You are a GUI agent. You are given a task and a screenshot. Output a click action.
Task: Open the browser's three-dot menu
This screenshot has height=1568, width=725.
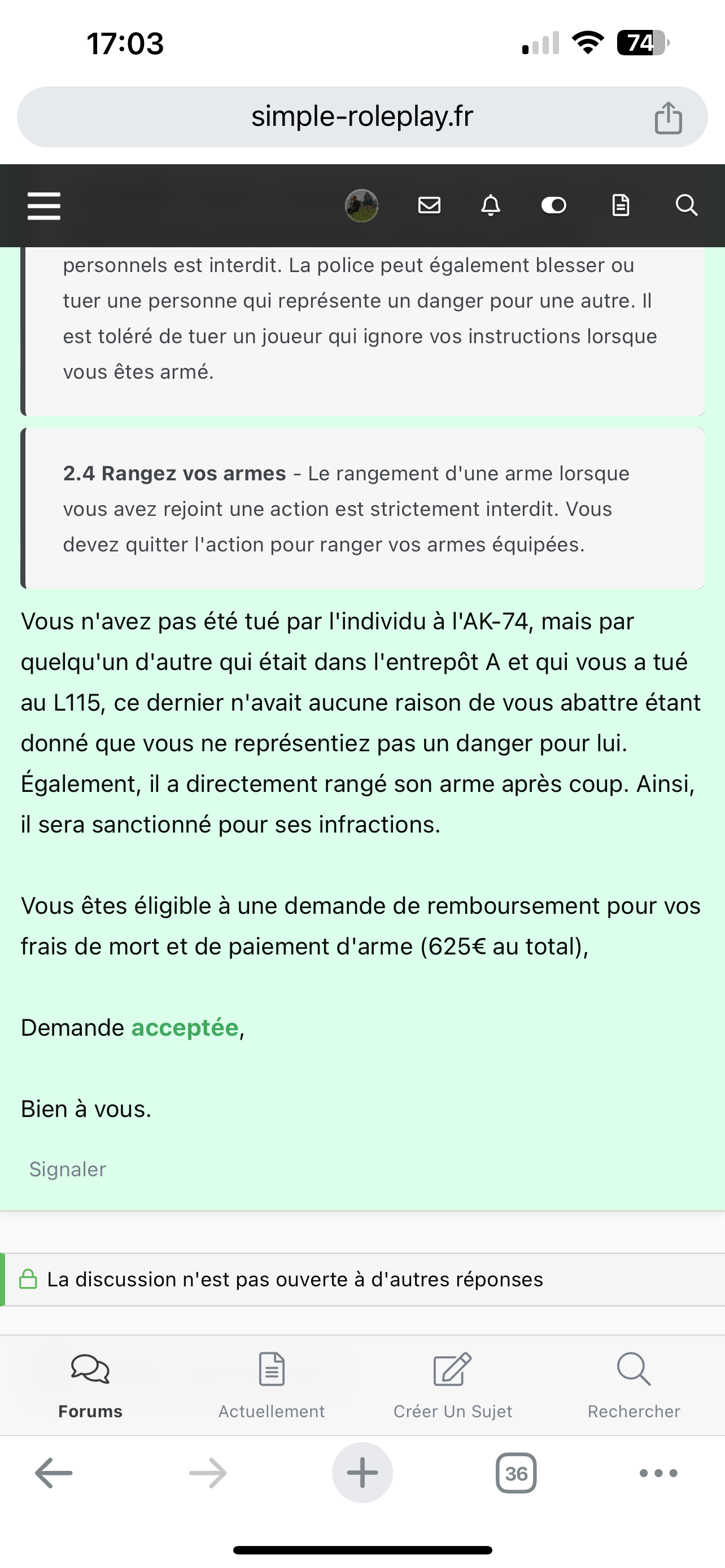click(658, 1473)
